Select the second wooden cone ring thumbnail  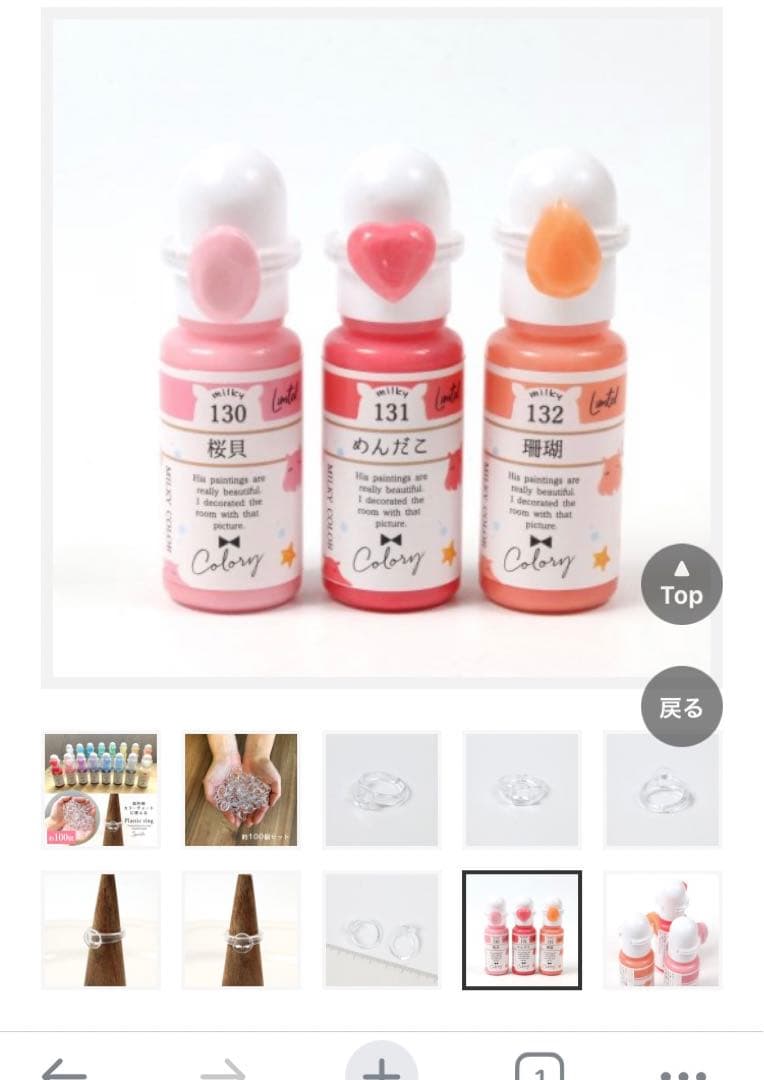(x=240, y=930)
